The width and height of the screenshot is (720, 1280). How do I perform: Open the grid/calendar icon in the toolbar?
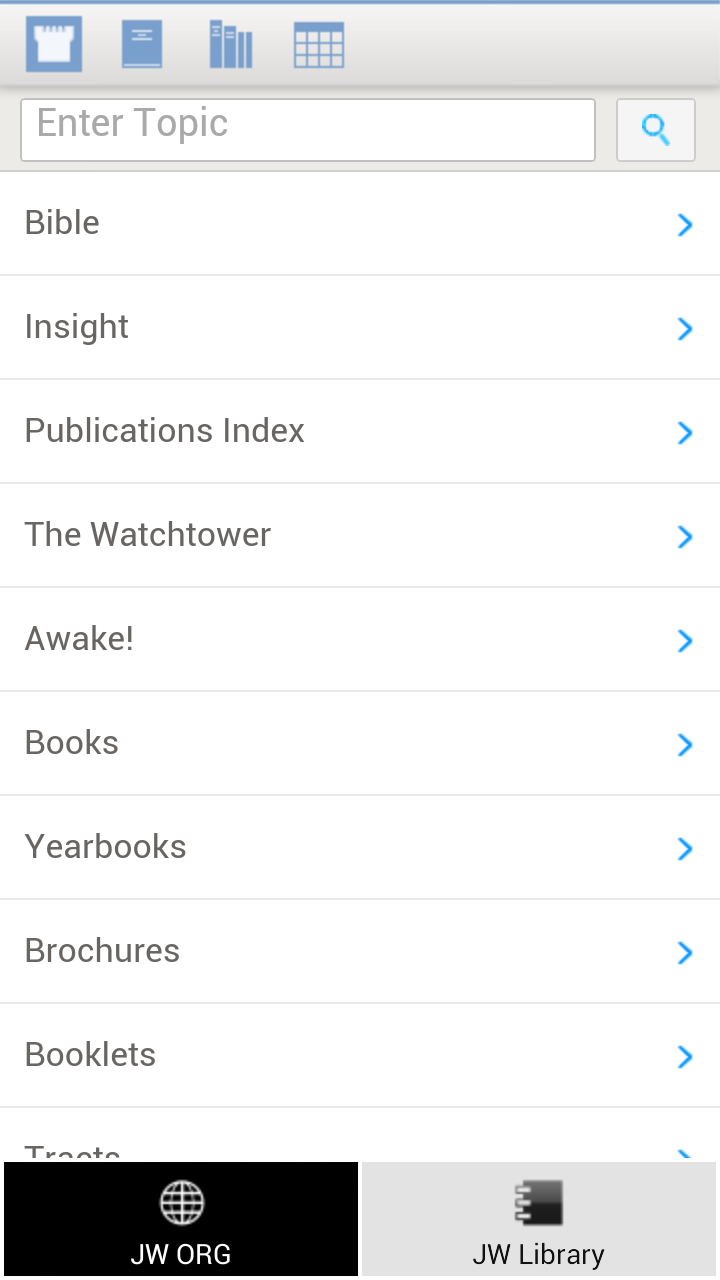[x=318, y=43]
